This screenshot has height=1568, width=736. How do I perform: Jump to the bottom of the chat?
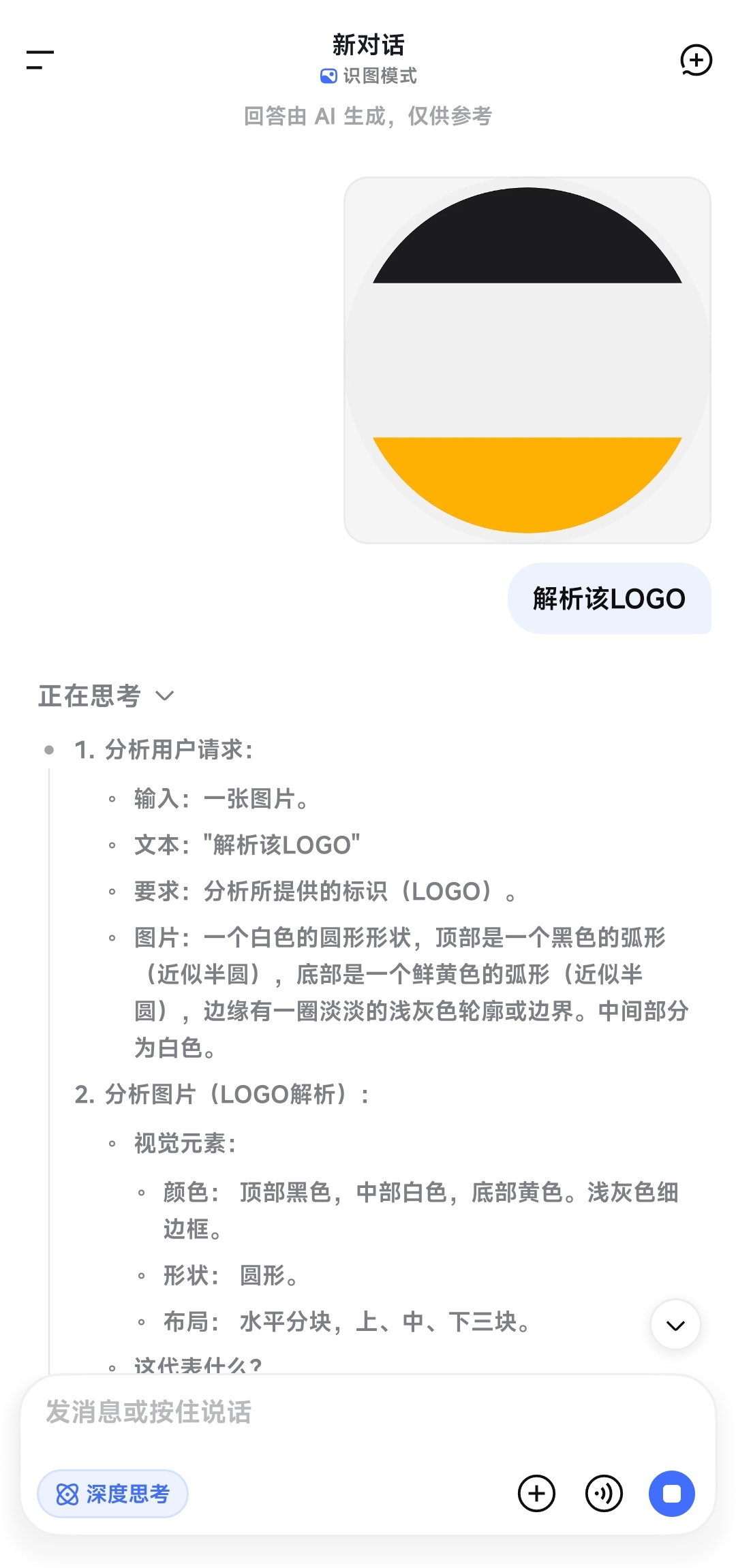675,1325
